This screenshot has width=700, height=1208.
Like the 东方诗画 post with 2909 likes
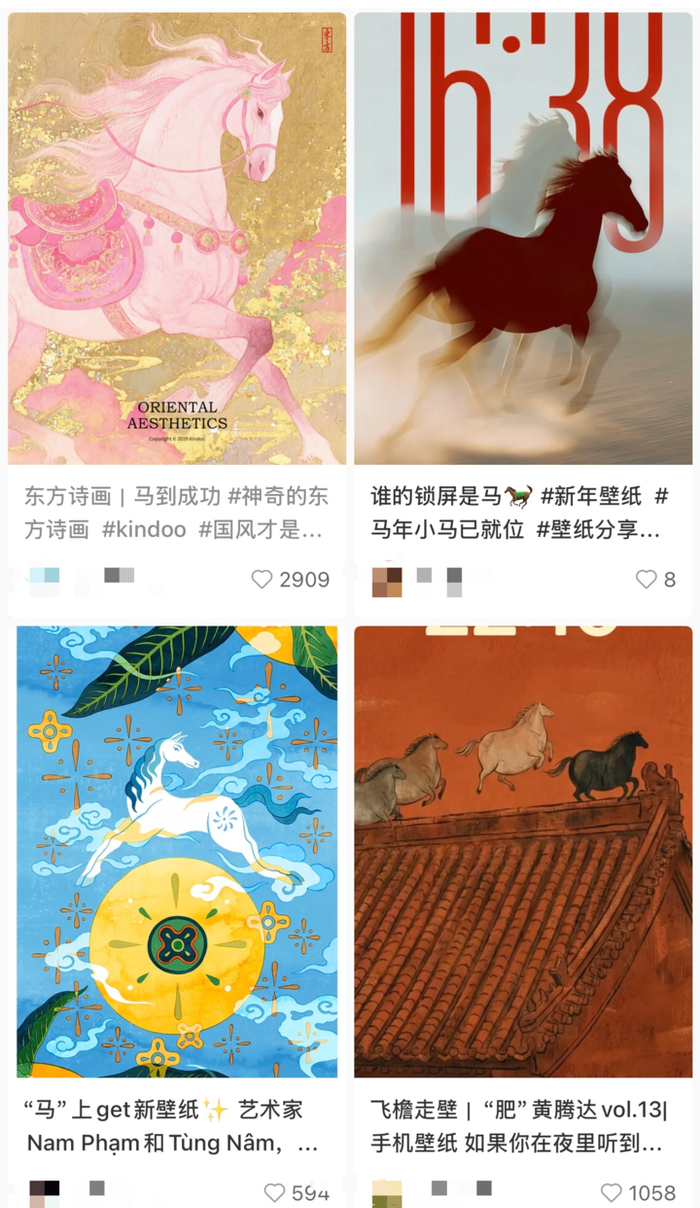point(262,579)
